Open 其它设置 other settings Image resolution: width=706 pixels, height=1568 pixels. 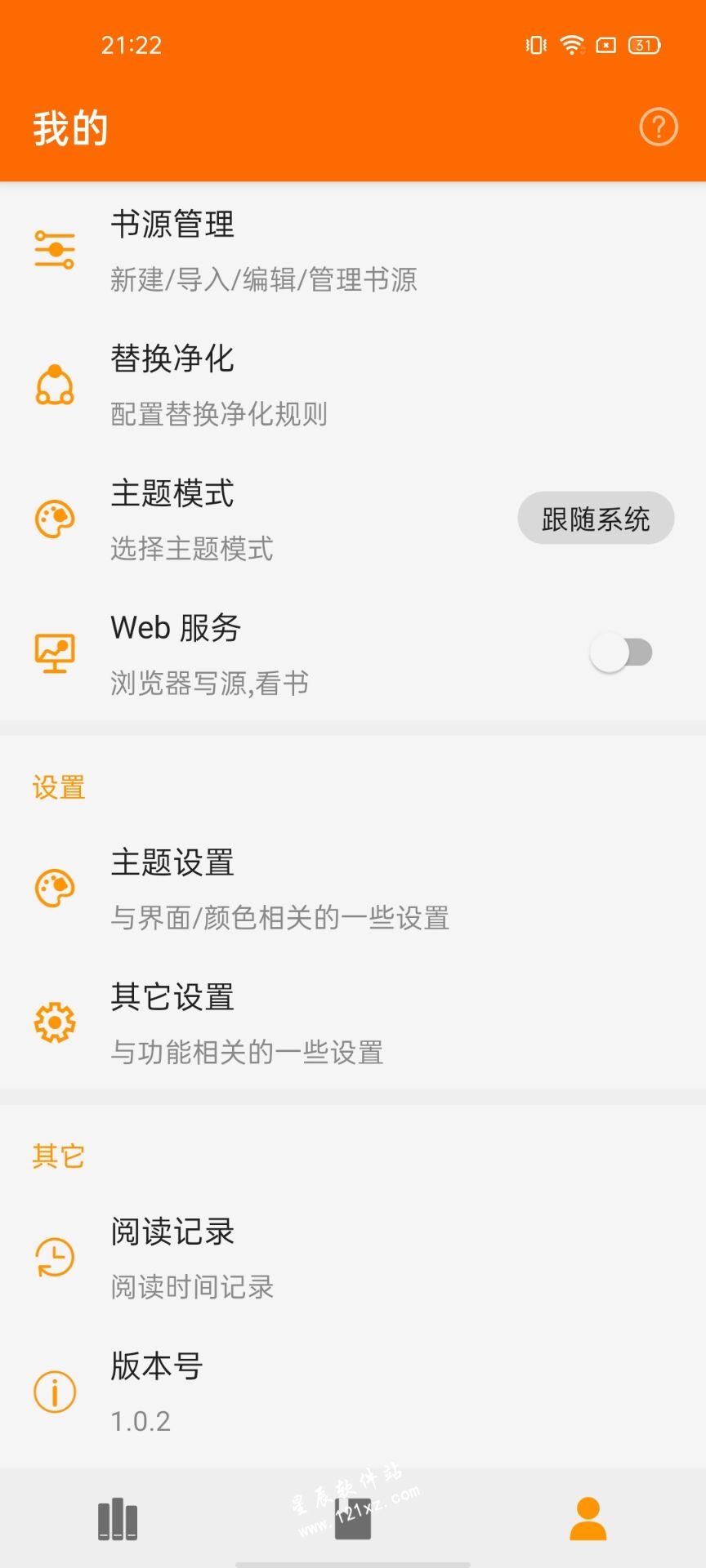coord(353,1022)
